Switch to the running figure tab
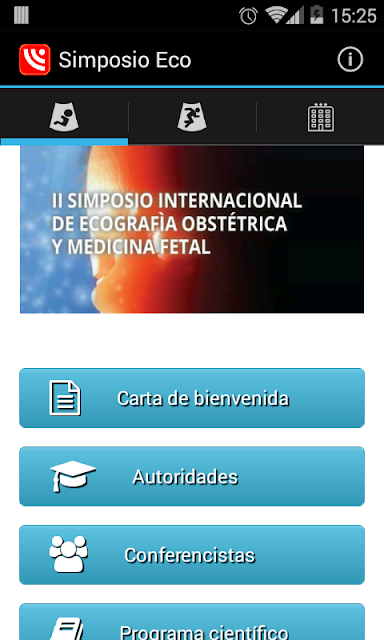 tap(192, 117)
